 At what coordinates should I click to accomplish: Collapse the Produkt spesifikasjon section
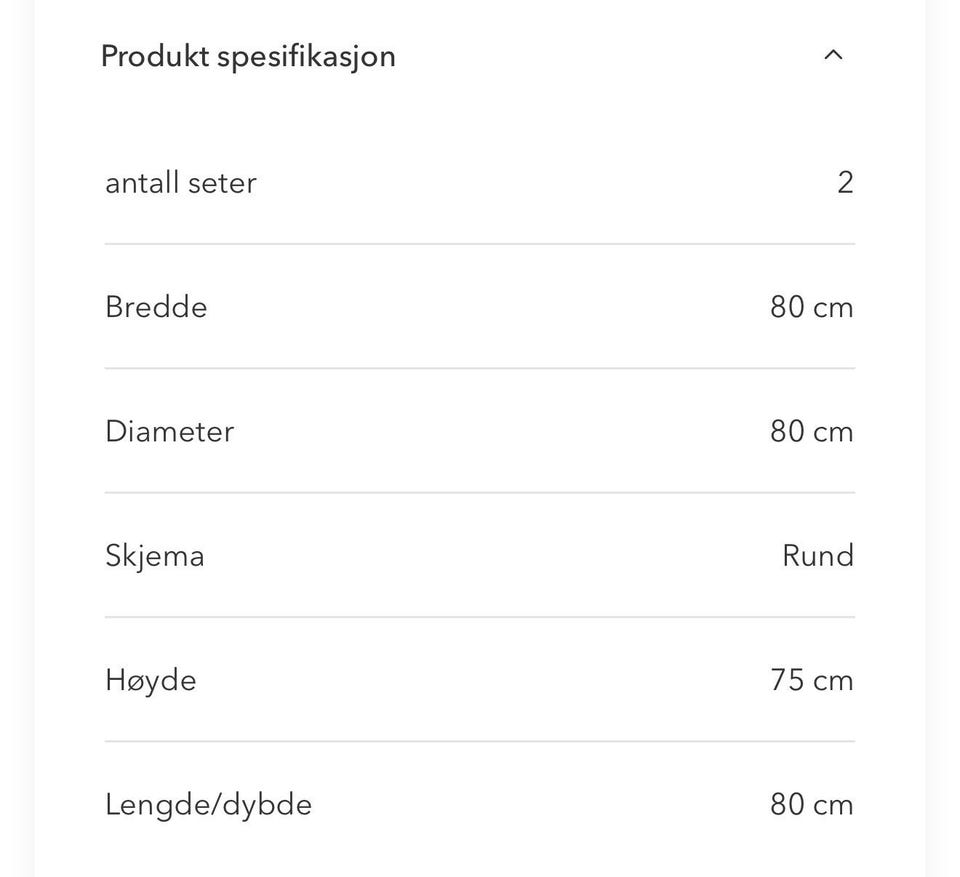[x=832, y=56]
